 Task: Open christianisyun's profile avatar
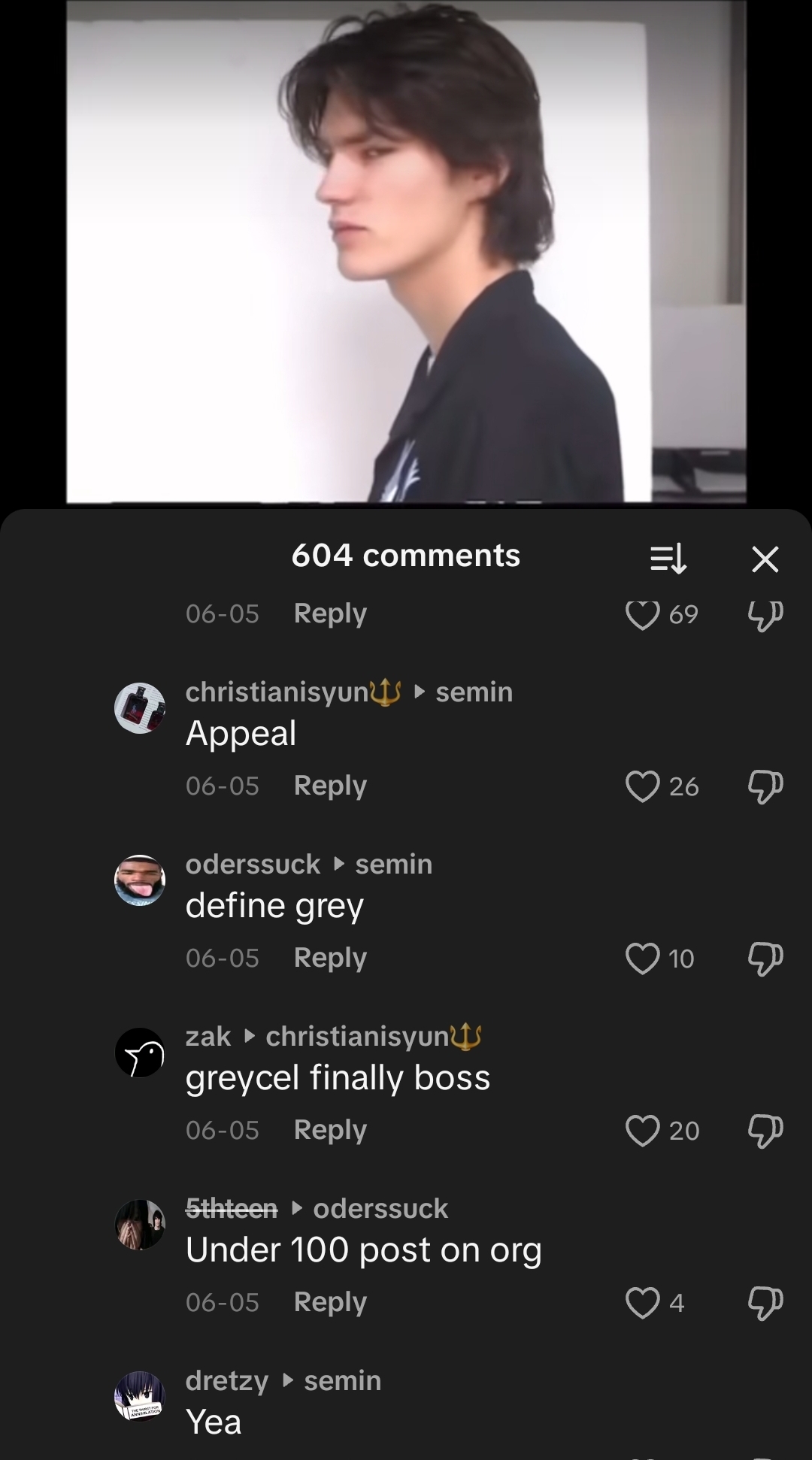click(140, 708)
